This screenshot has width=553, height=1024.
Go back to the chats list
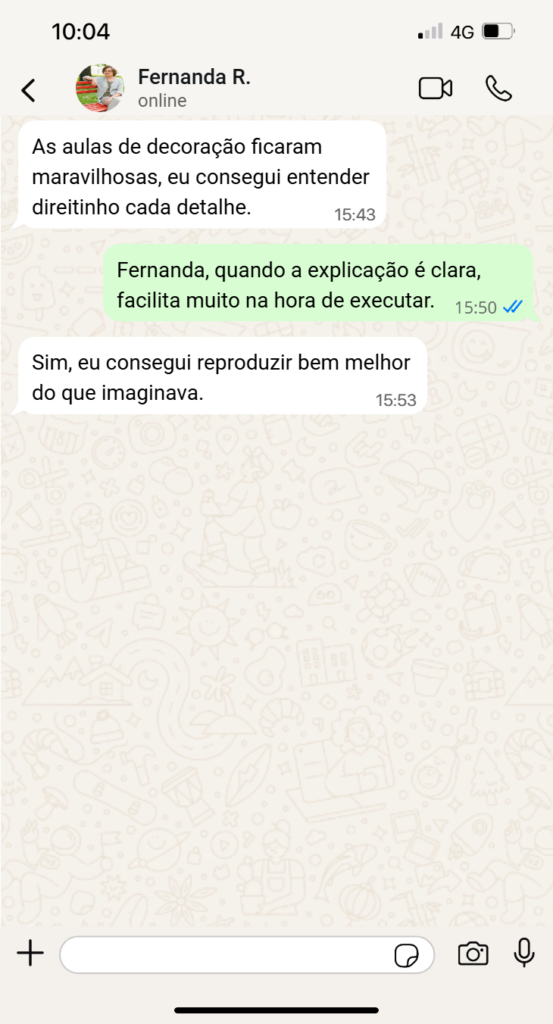pyautogui.click(x=28, y=90)
